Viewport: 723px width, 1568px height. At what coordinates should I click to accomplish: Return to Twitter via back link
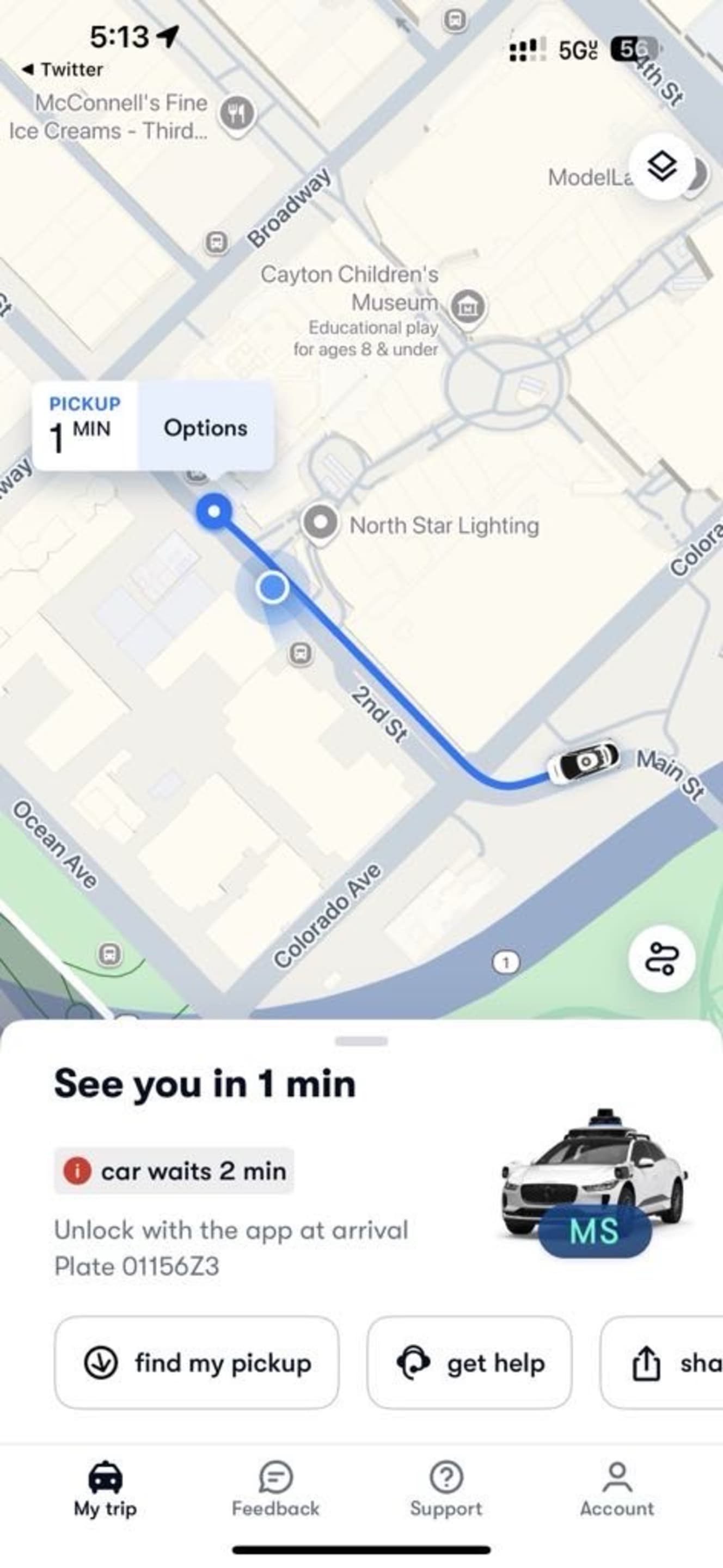coord(63,69)
